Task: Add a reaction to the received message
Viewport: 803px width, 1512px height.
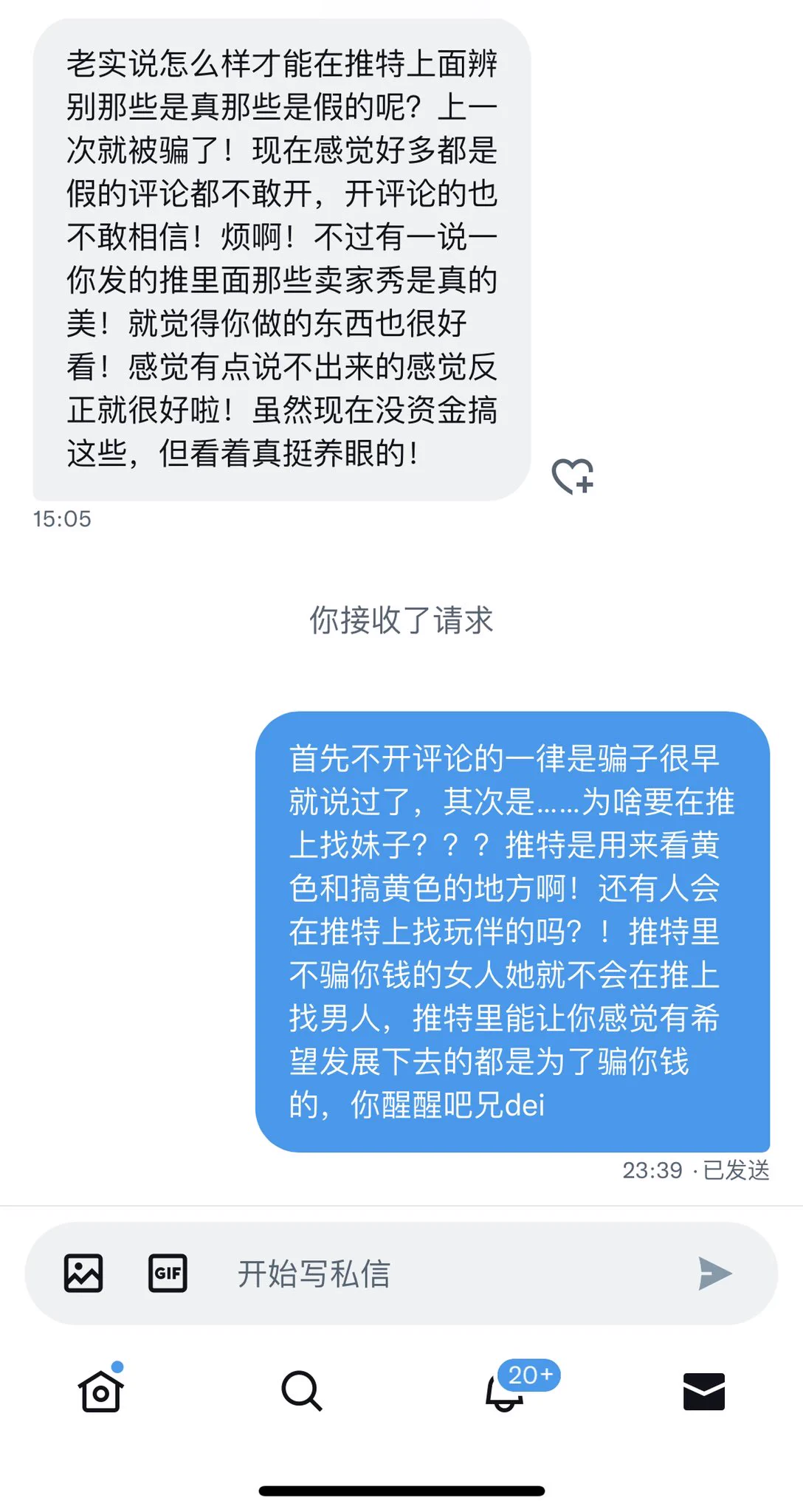Action: point(573,476)
